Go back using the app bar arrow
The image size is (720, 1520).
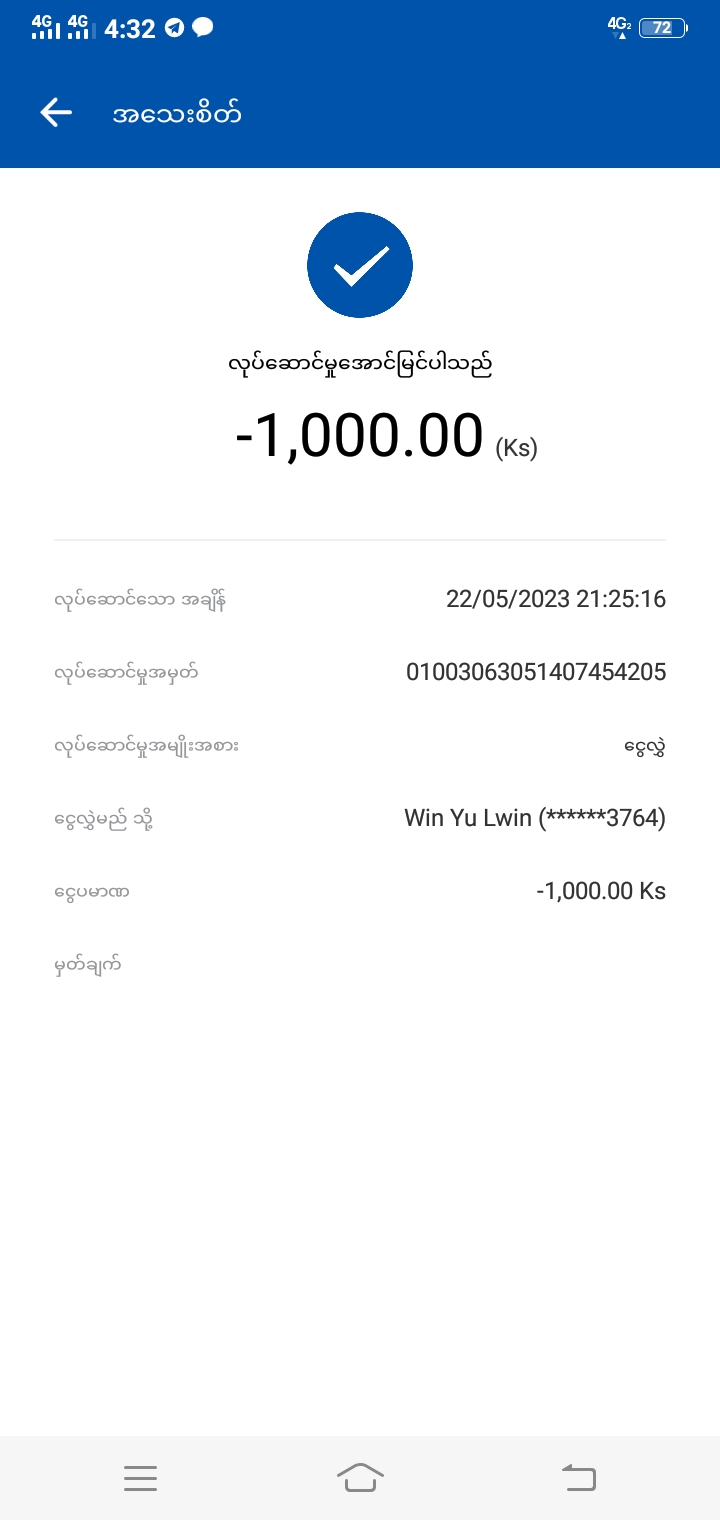(56, 113)
